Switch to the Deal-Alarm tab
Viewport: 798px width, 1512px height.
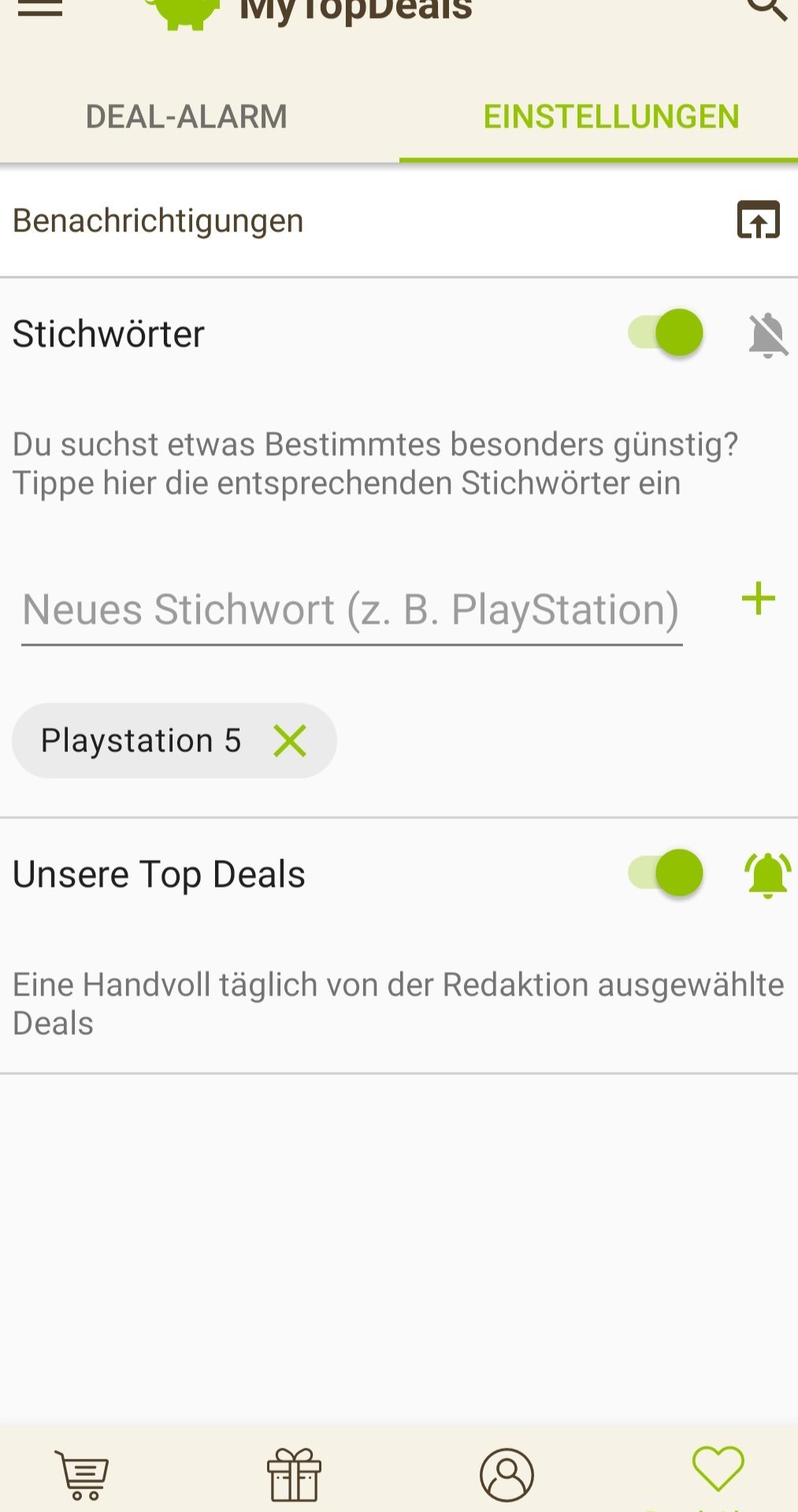pos(186,117)
